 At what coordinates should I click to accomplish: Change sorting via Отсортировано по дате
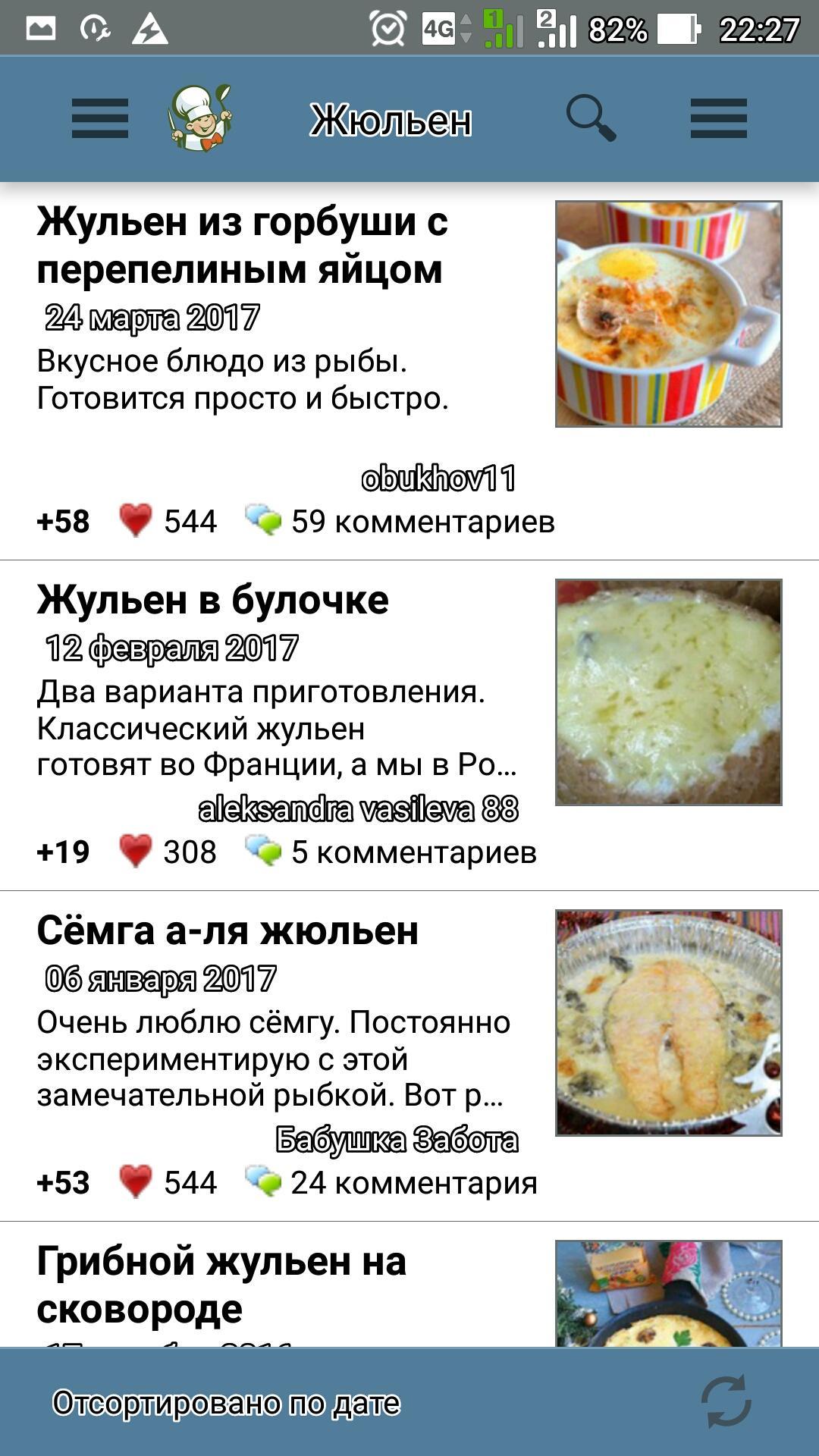tap(226, 1403)
